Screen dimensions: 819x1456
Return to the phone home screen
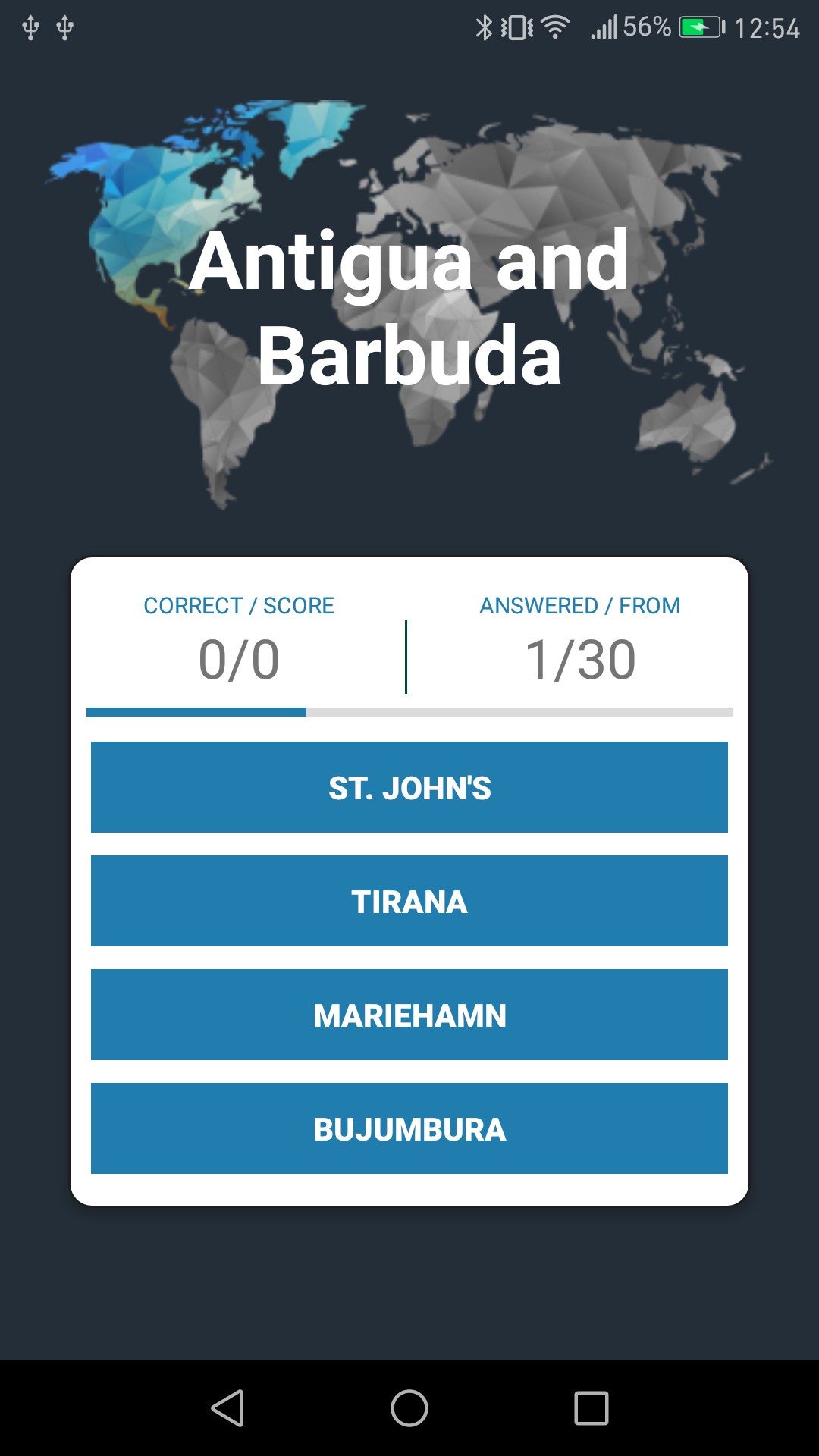pos(409,1408)
